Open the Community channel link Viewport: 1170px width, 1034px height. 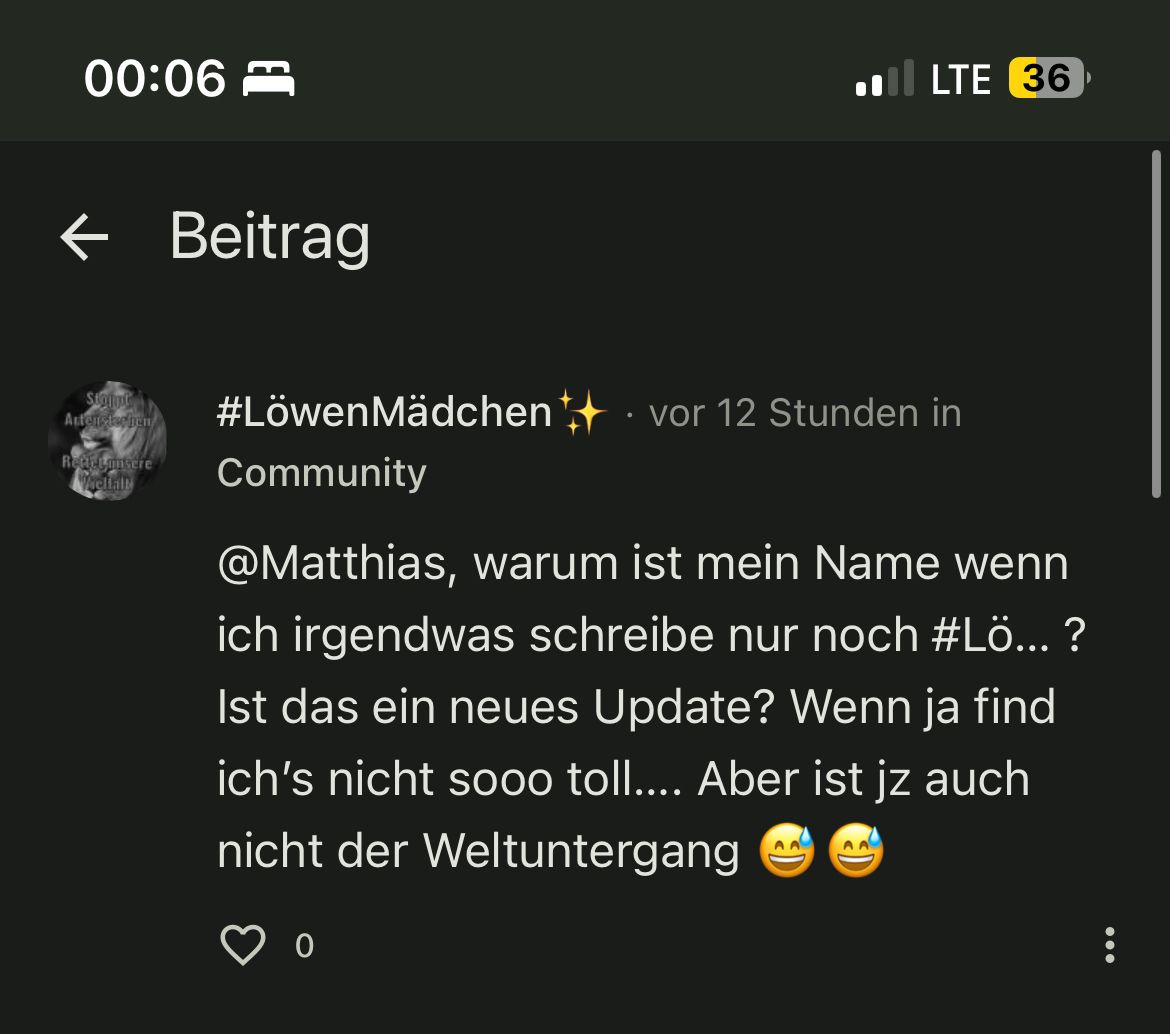[321, 473]
